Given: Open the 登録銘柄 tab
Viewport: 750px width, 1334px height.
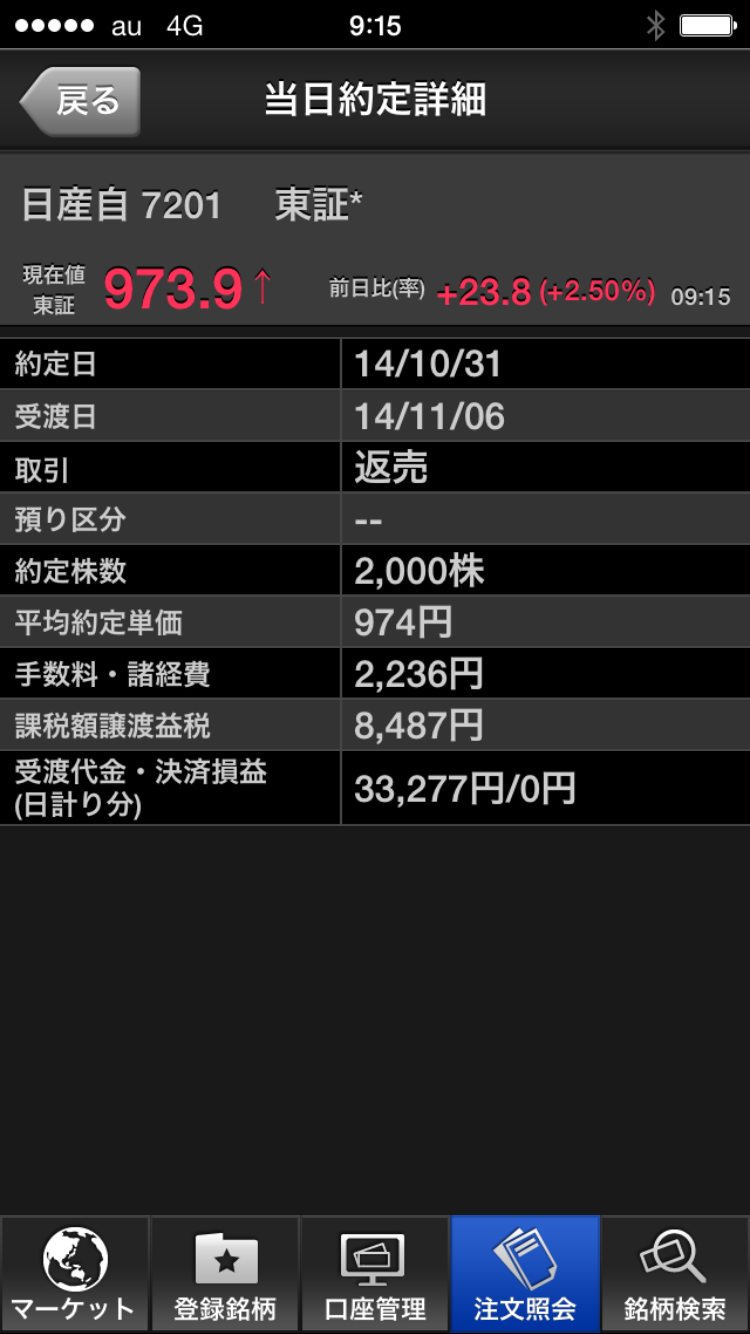Looking at the screenshot, I should (x=225, y=1275).
